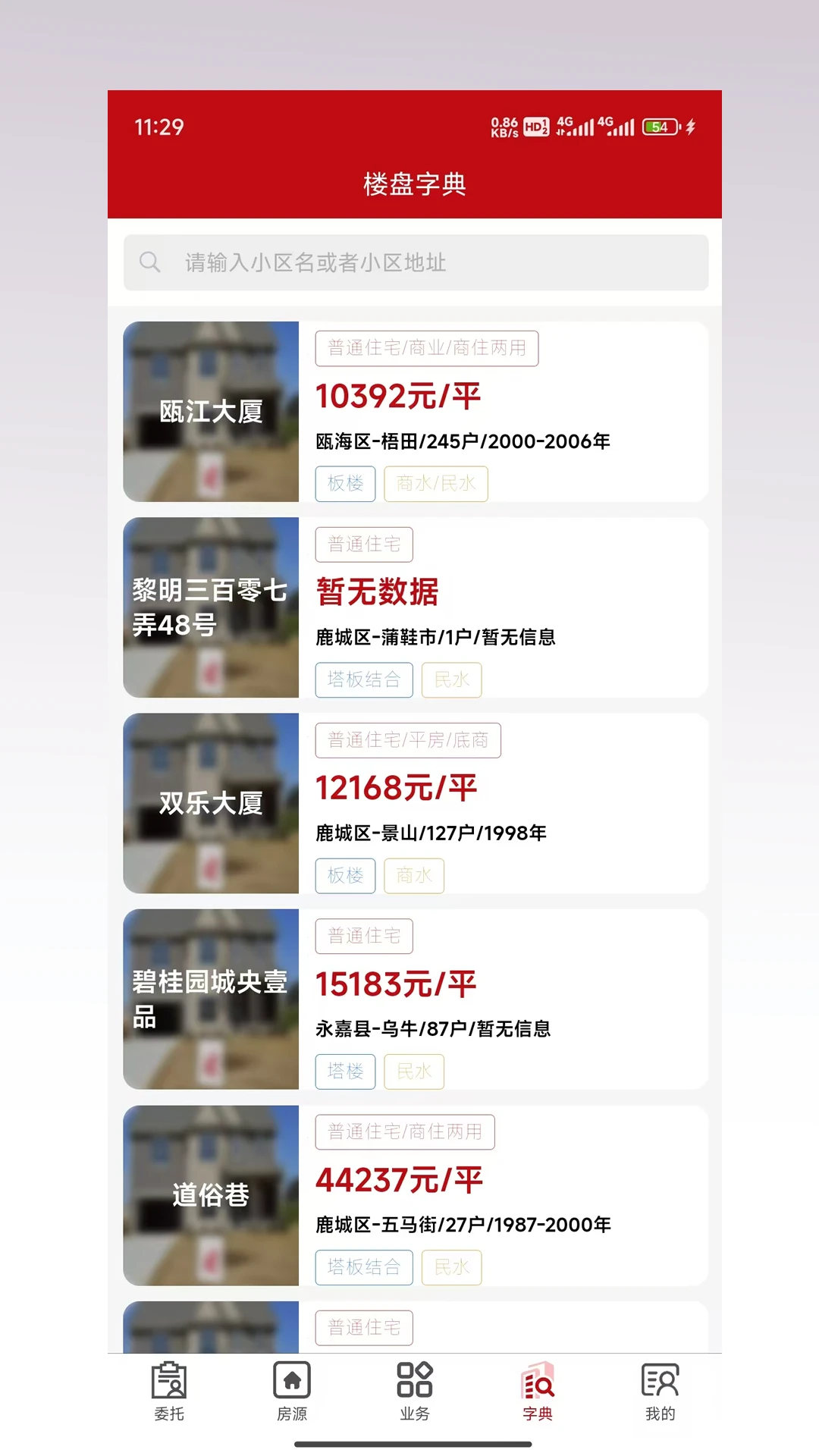The image size is (819, 1456).
Task: Open the 黎明三百零七弄48号 listing
Action: [416, 607]
